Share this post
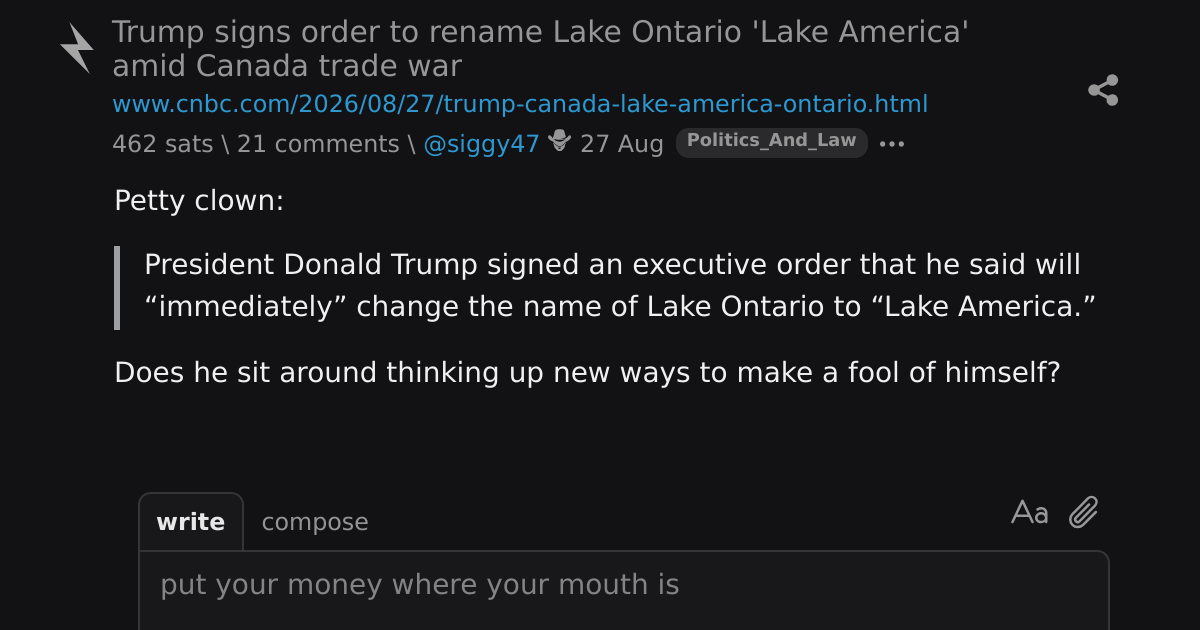Viewport: 1200px width, 630px height. point(1103,90)
